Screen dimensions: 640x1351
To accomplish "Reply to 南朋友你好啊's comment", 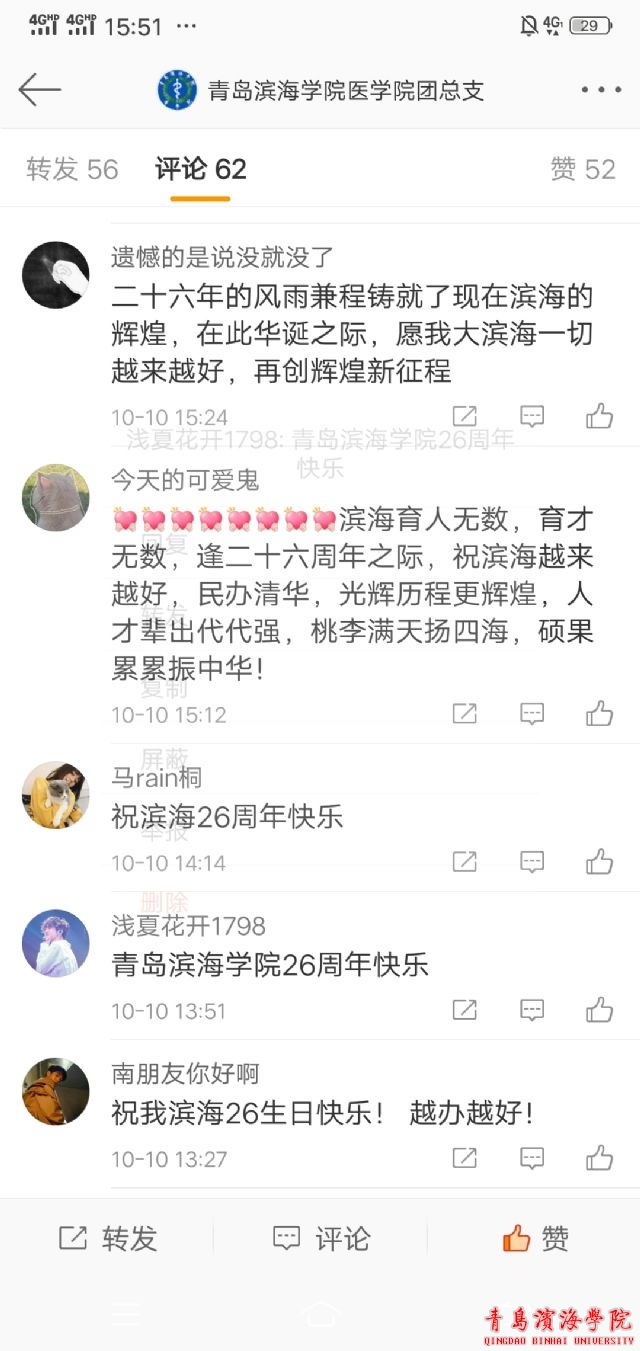I will pyautogui.click(x=532, y=1158).
